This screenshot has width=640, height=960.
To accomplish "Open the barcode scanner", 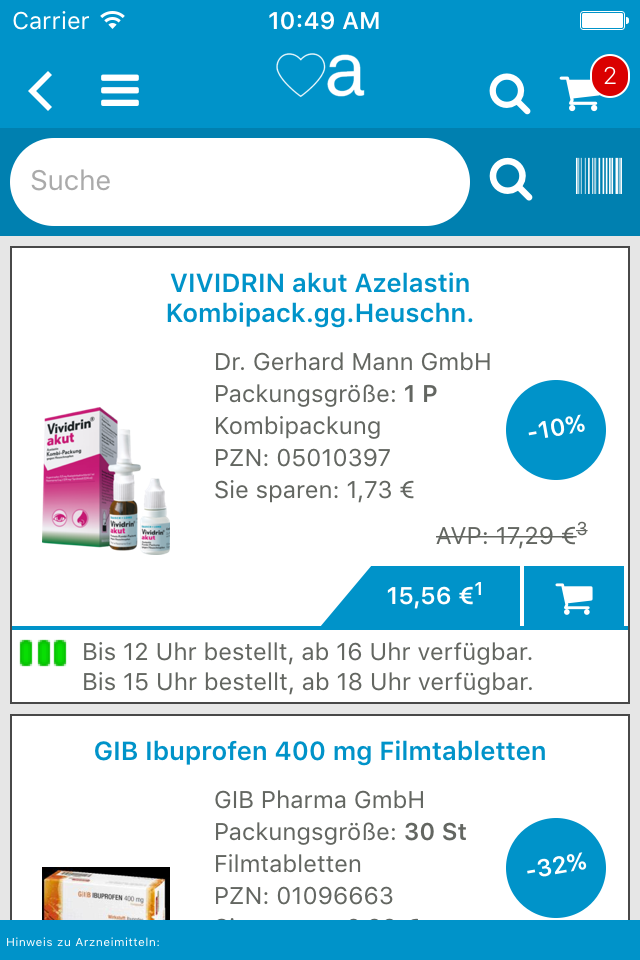I will (x=598, y=177).
